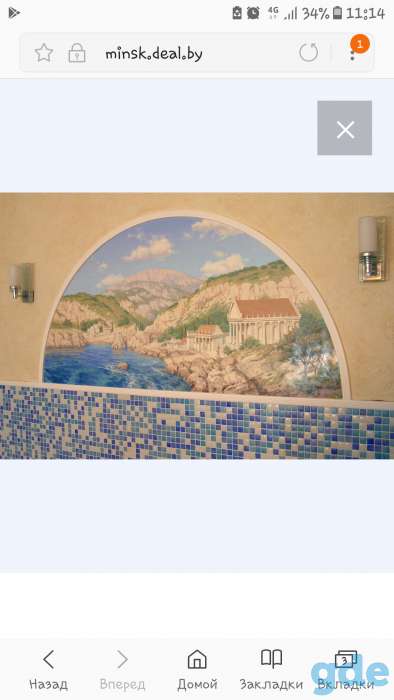This screenshot has height=700, width=394.
Task: Open the browser overflow menu
Action: tap(353, 53)
